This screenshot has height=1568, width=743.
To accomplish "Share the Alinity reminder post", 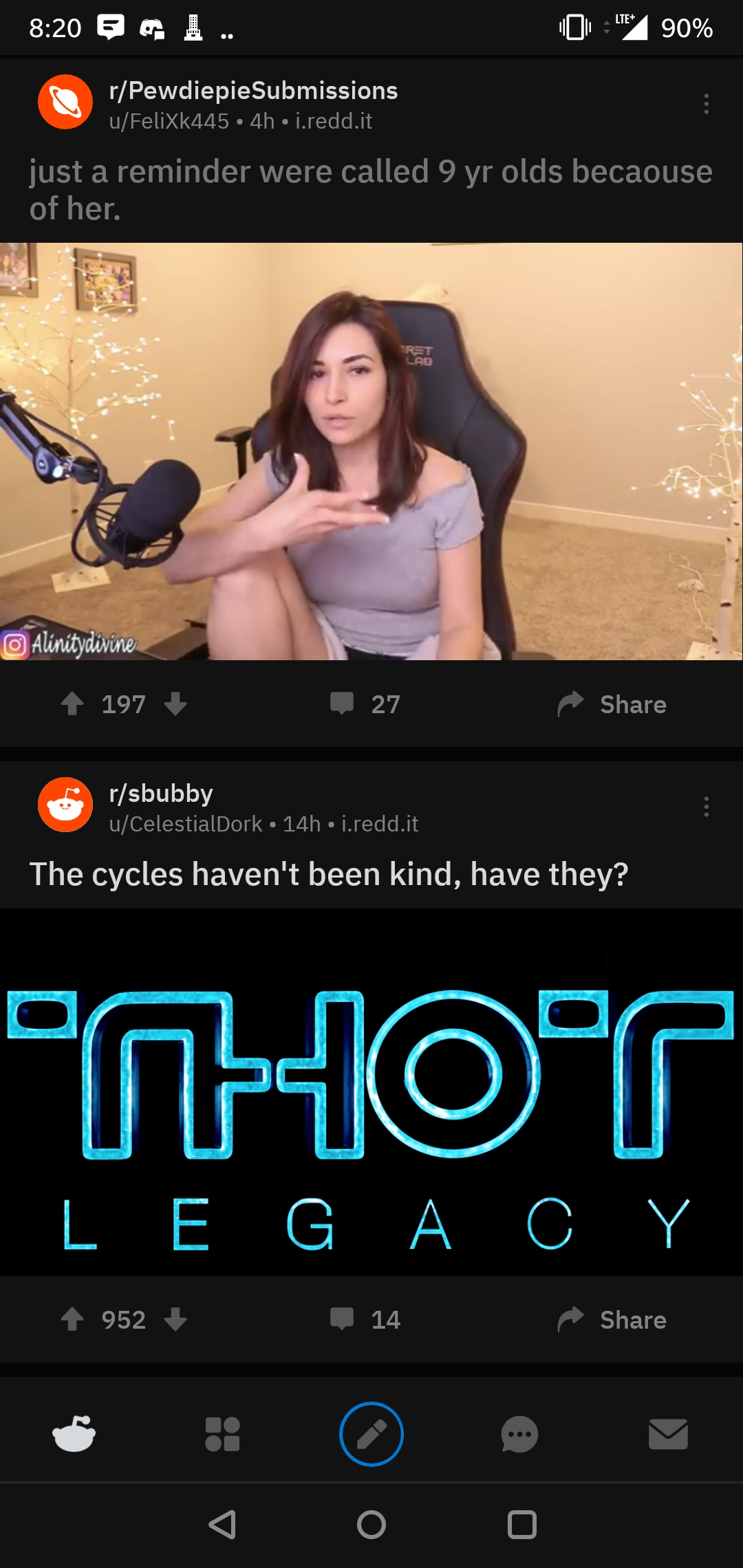I will tap(611, 705).
